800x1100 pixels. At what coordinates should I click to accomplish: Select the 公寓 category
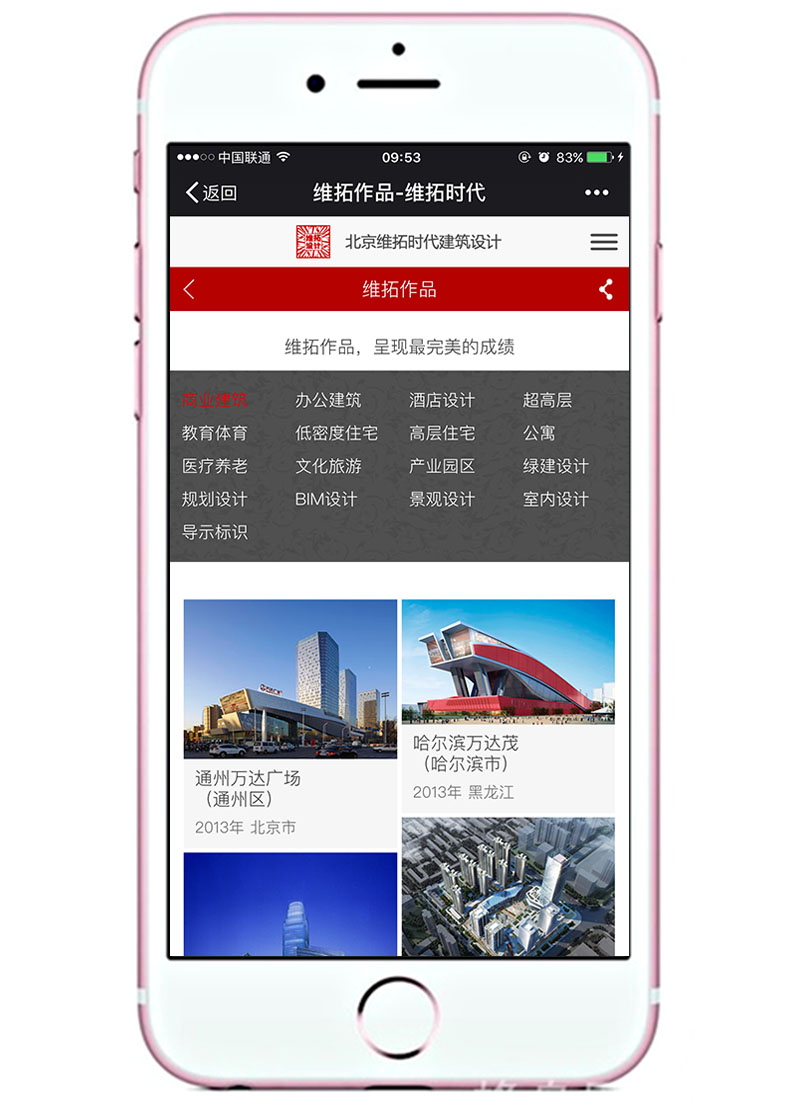tap(539, 433)
